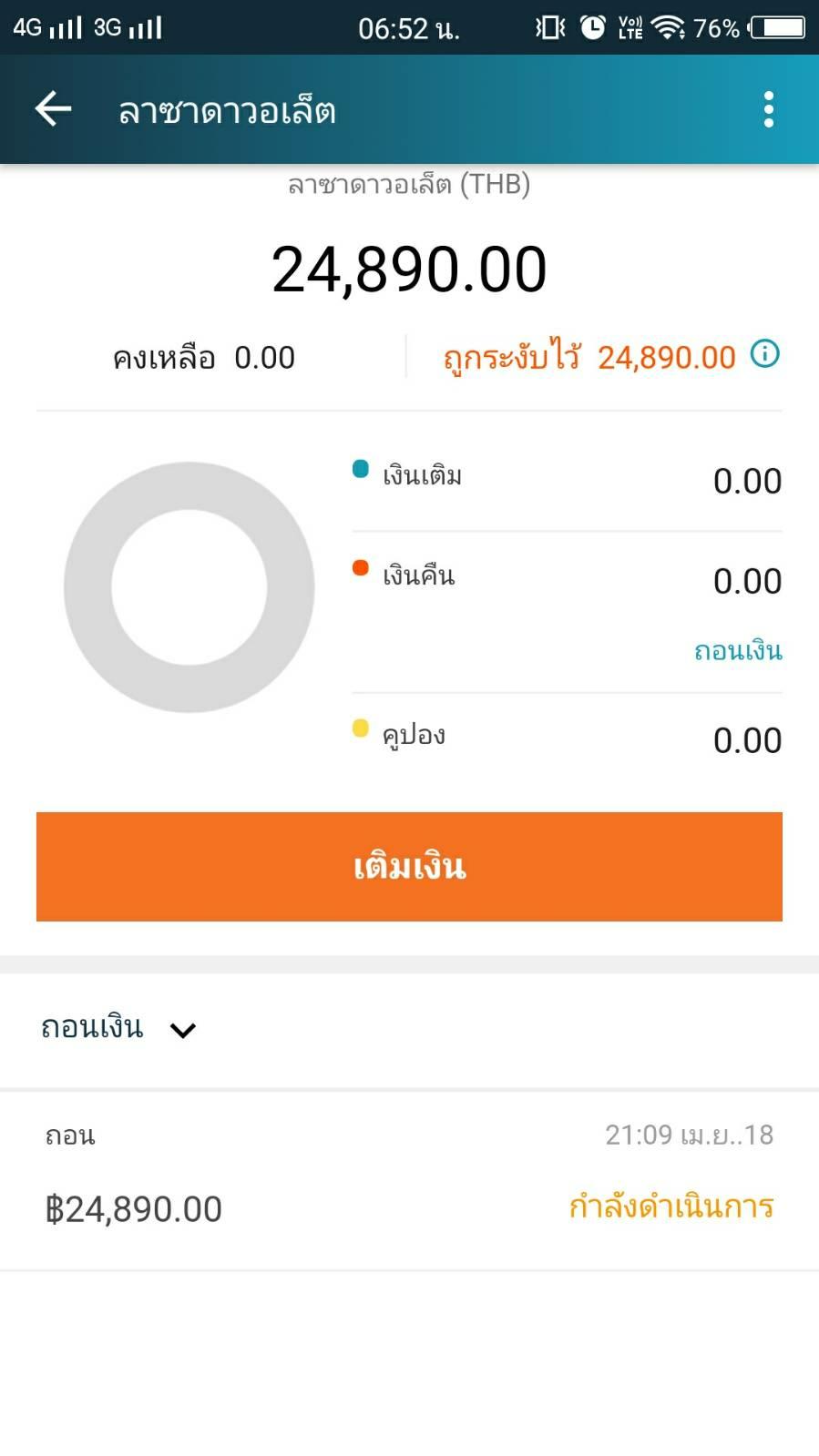Expand the ถอนเงิน filter dropdown
819x1456 pixels.
point(118,1029)
